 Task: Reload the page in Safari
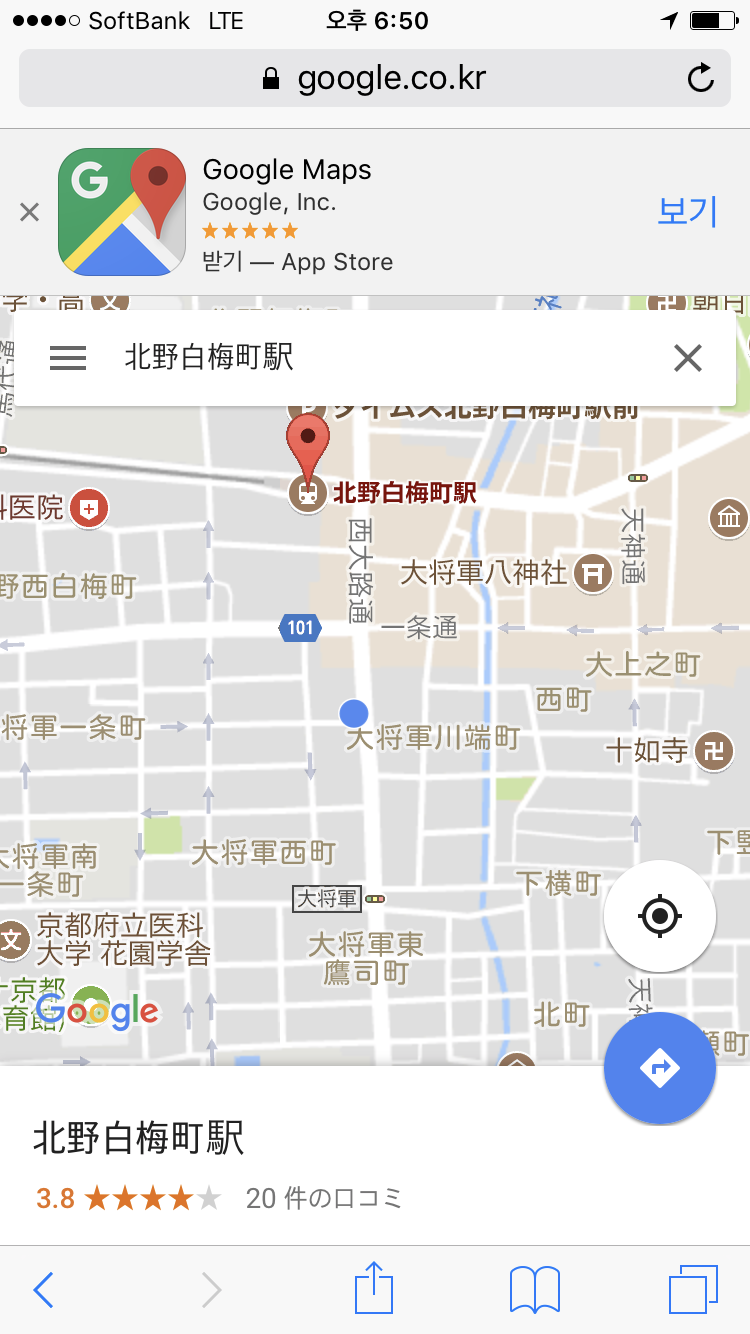click(x=702, y=78)
